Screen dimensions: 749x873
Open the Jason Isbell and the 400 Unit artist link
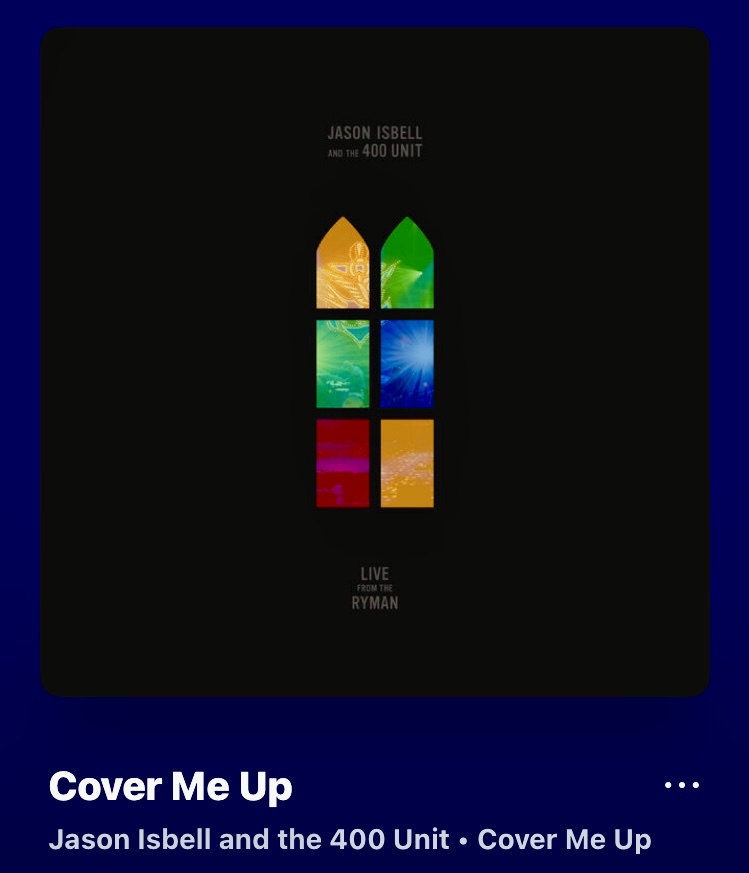coord(249,839)
